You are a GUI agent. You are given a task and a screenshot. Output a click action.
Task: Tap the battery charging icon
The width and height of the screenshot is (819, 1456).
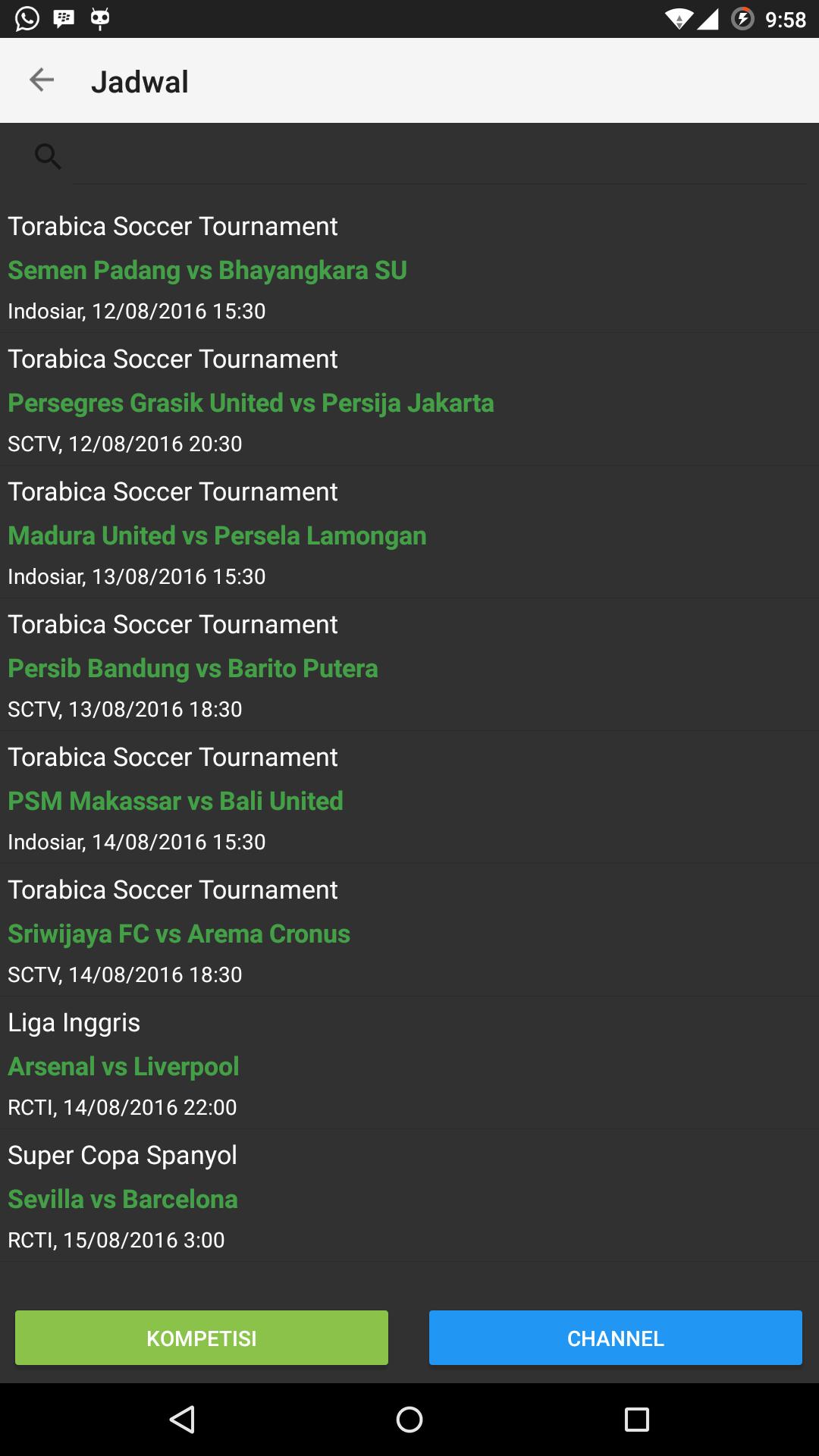coord(742,18)
